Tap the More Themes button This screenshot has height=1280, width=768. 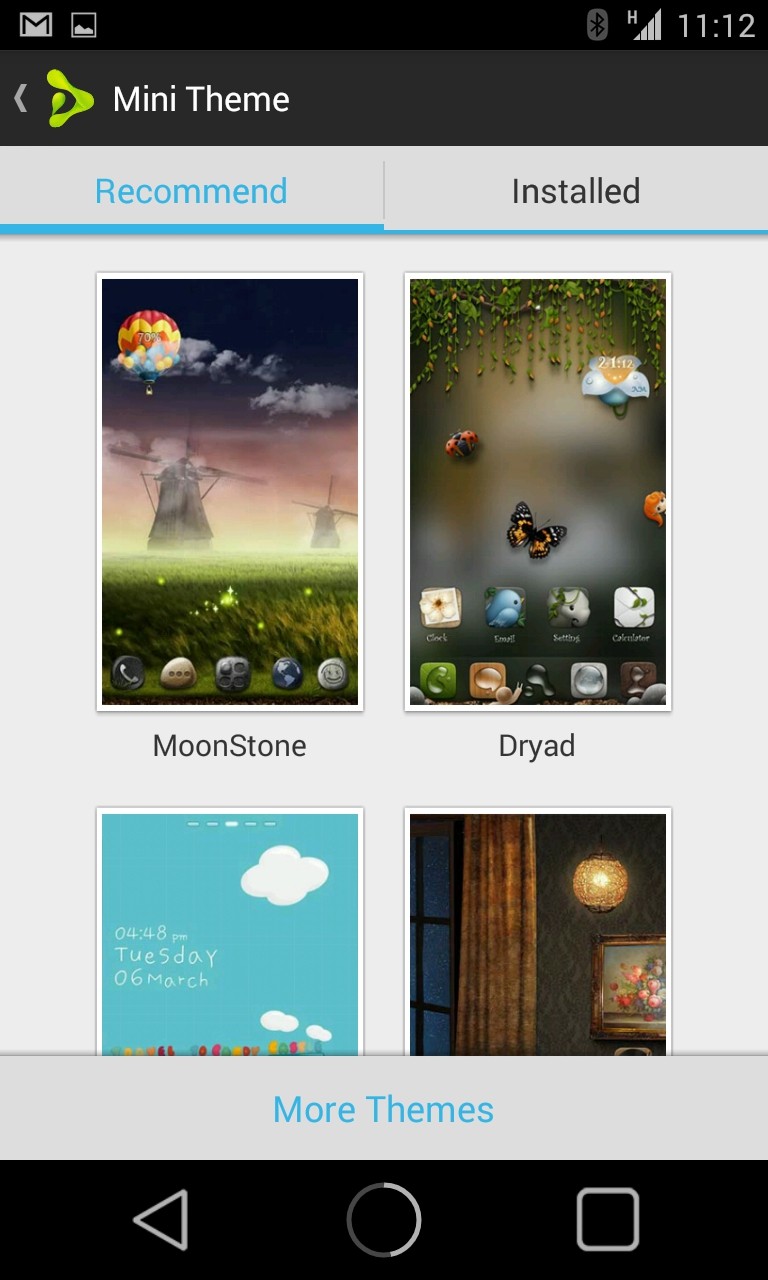(x=384, y=1108)
